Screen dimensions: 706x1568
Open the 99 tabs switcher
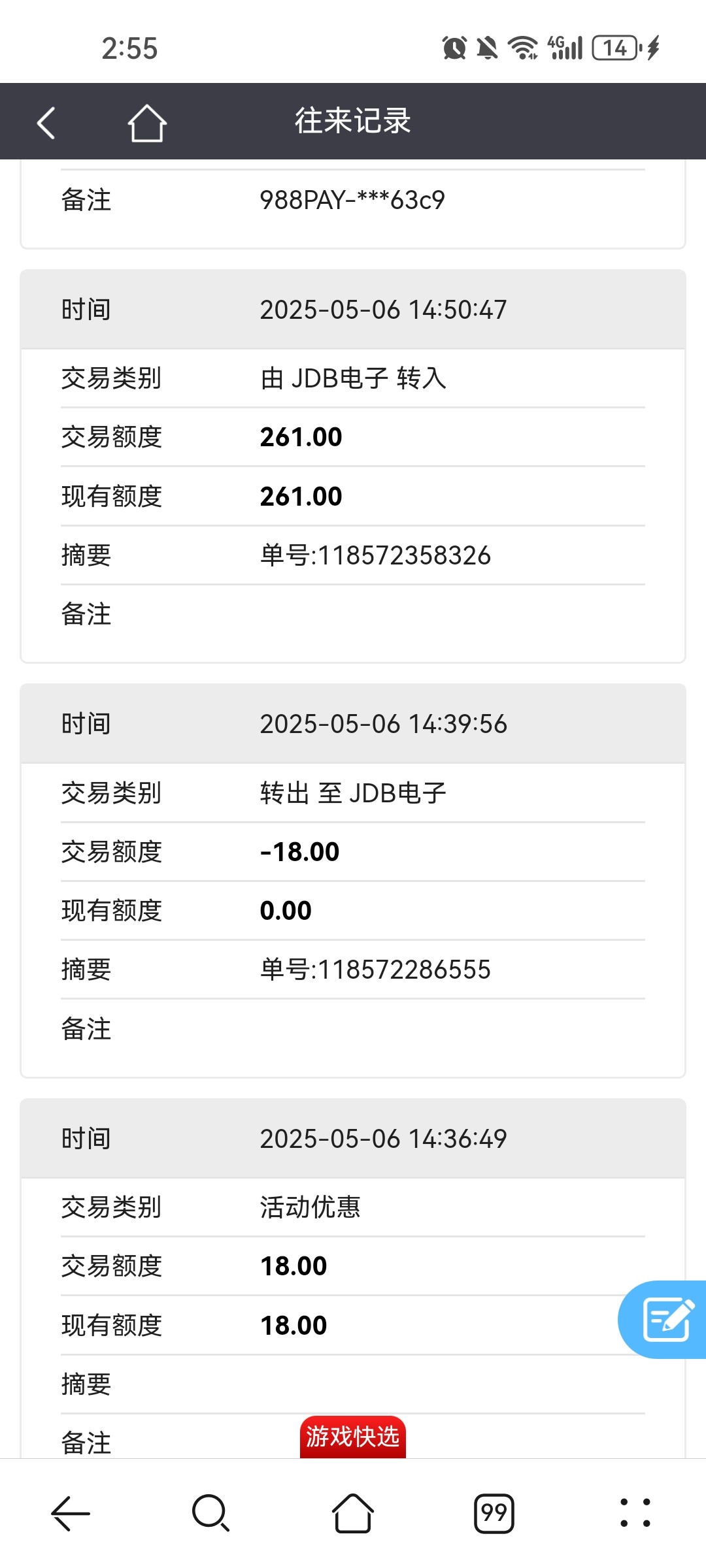pos(494,1513)
